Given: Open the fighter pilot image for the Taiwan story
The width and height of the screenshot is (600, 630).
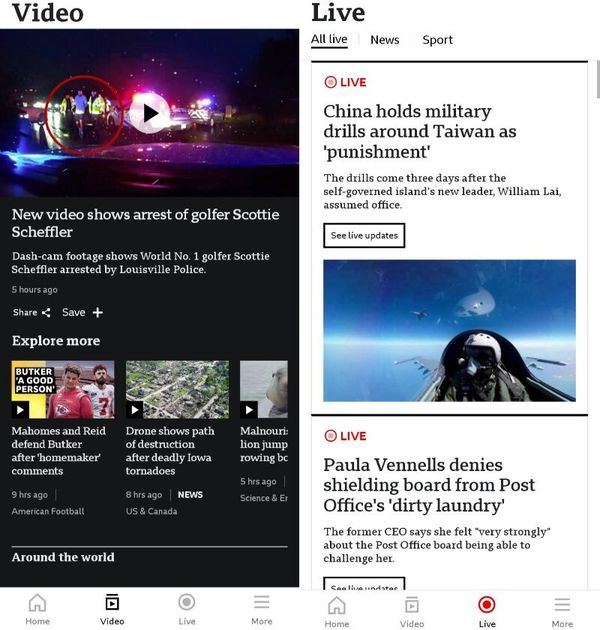Looking at the screenshot, I should (x=449, y=330).
